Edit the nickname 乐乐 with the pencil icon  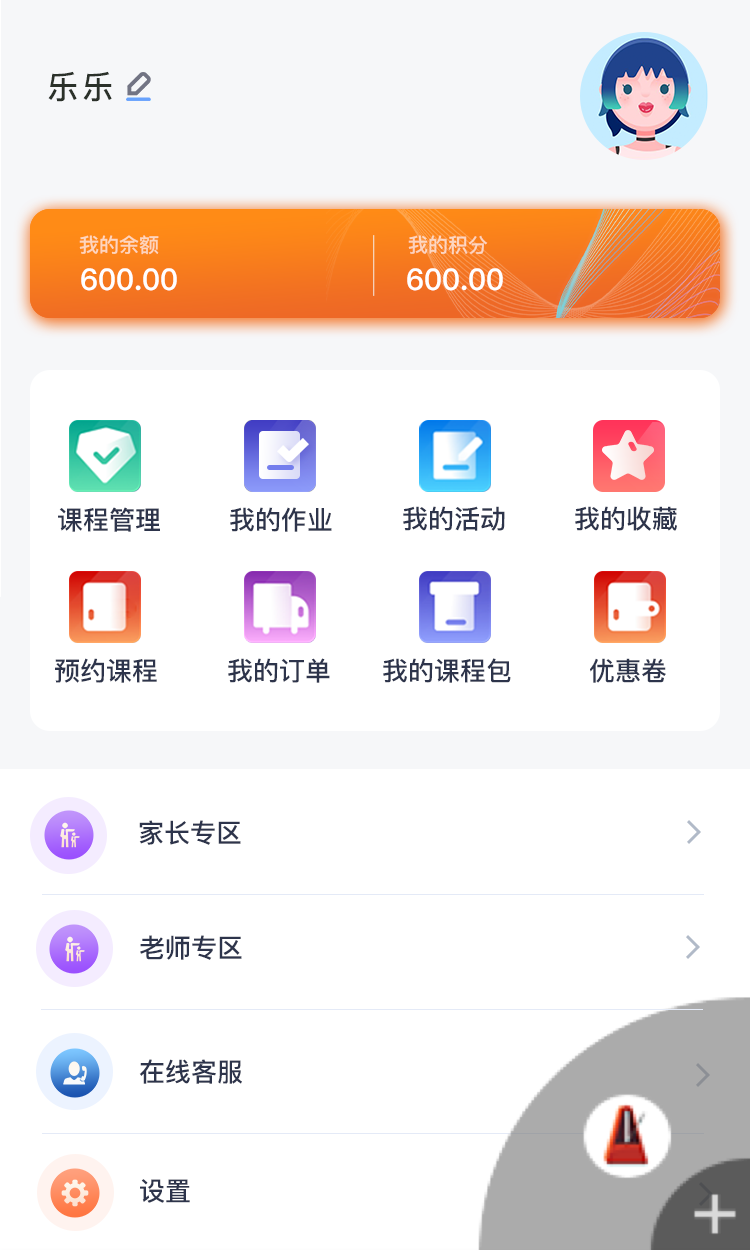tap(139, 87)
